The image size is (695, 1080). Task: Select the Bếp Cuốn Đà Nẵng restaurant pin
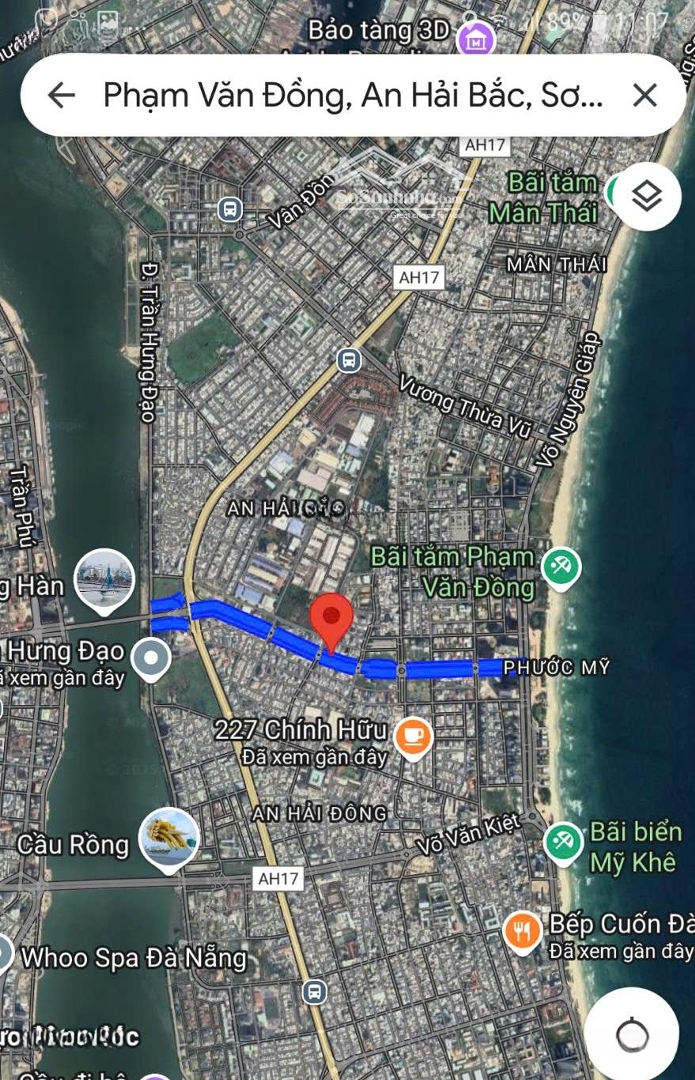click(521, 932)
